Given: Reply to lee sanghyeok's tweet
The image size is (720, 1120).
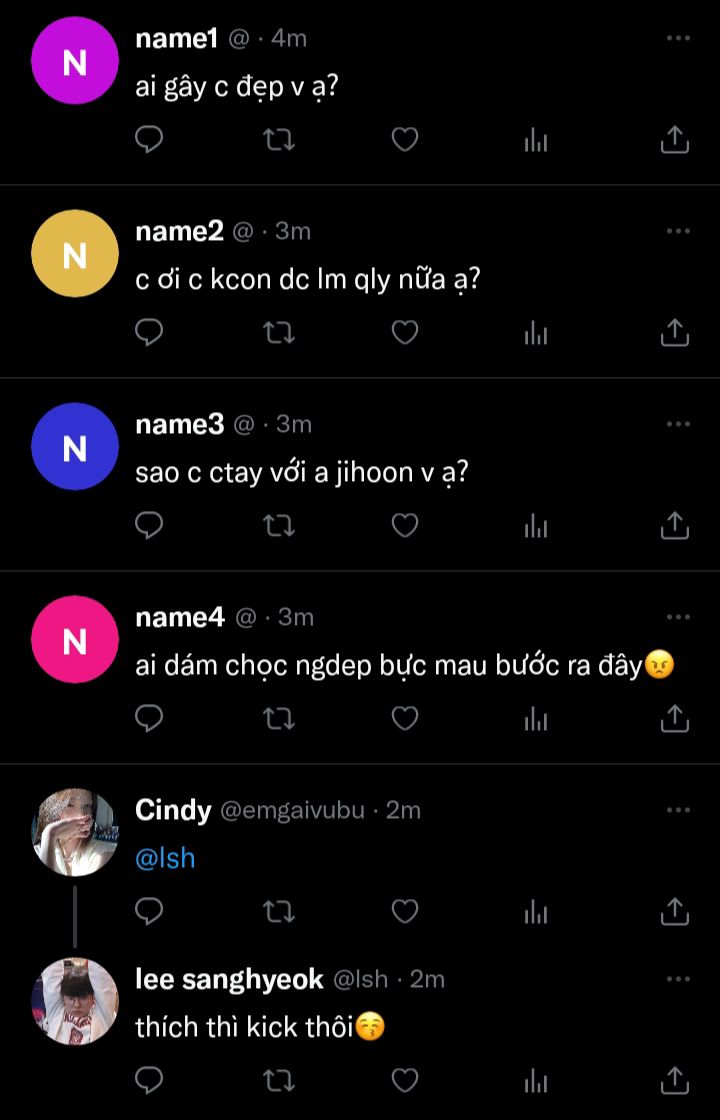Looking at the screenshot, I should [x=149, y=1079].
